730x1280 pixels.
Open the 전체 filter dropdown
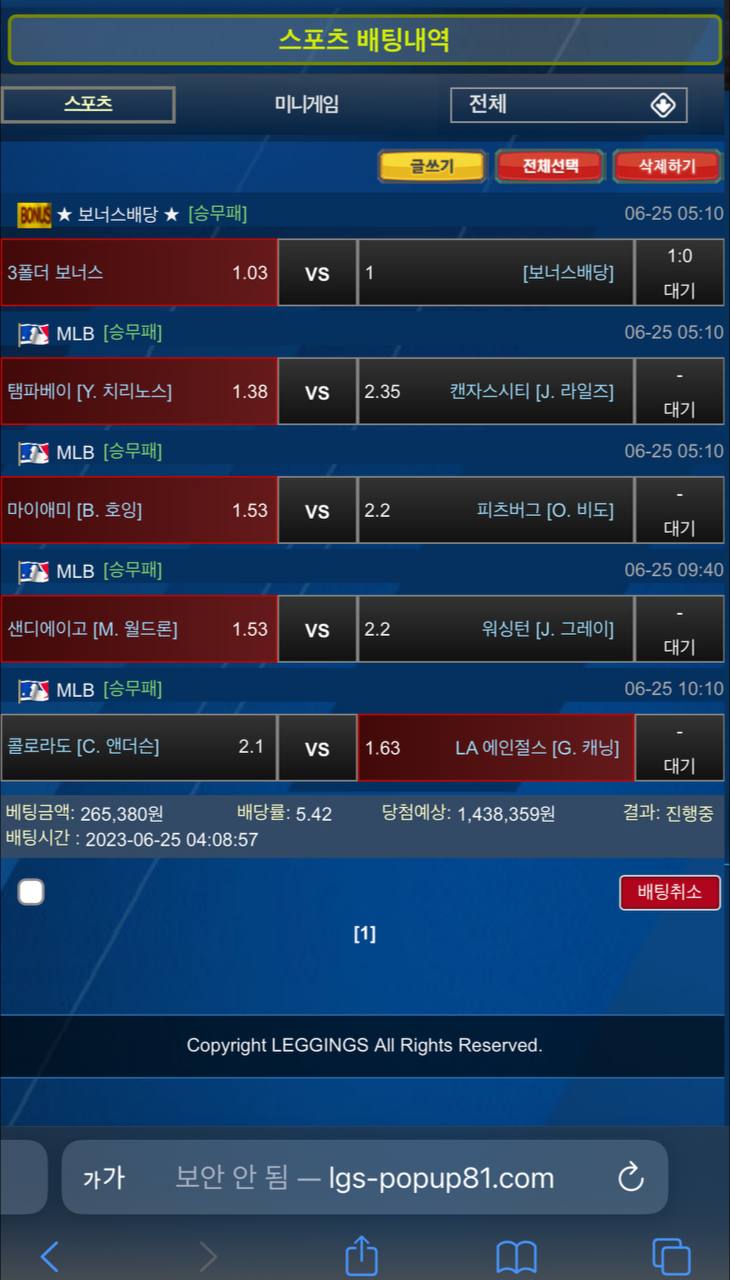568,104
